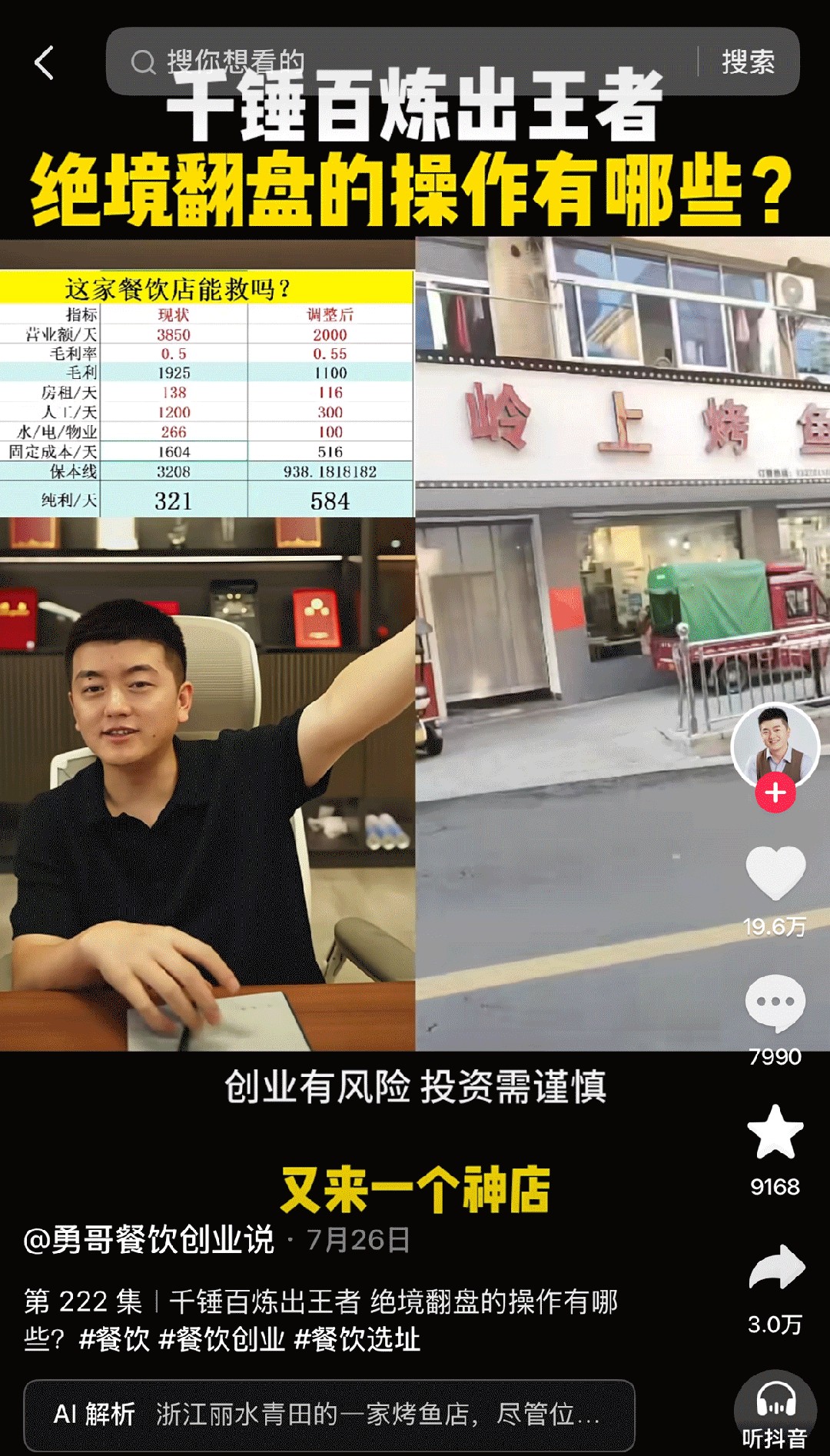Open the 第 222 集 episode collection
Viewport: 830px width, 1456px height.
coord(83,1302)
